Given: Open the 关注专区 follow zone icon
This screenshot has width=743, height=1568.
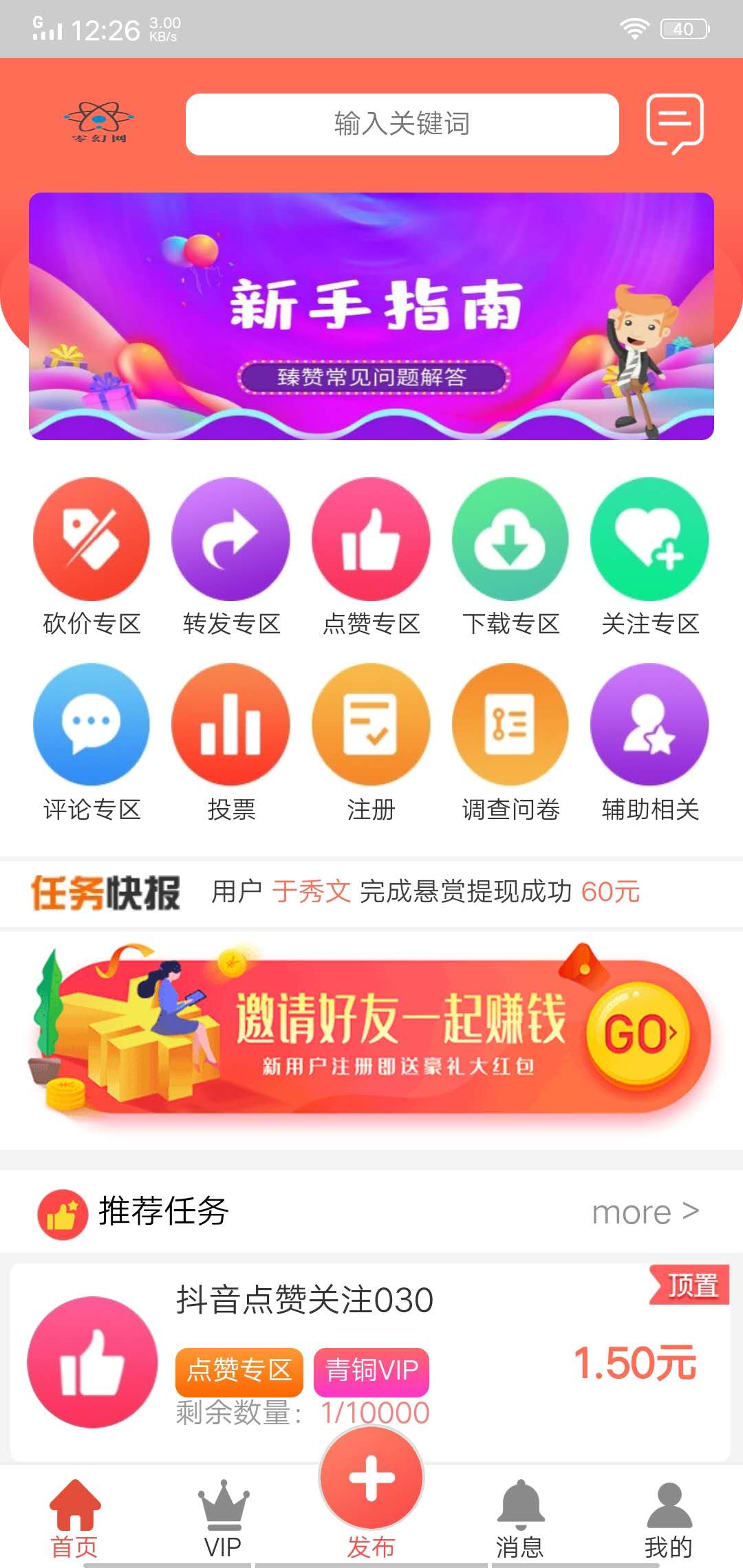Looking at the screenshot, I should click(x=650, y=540).
